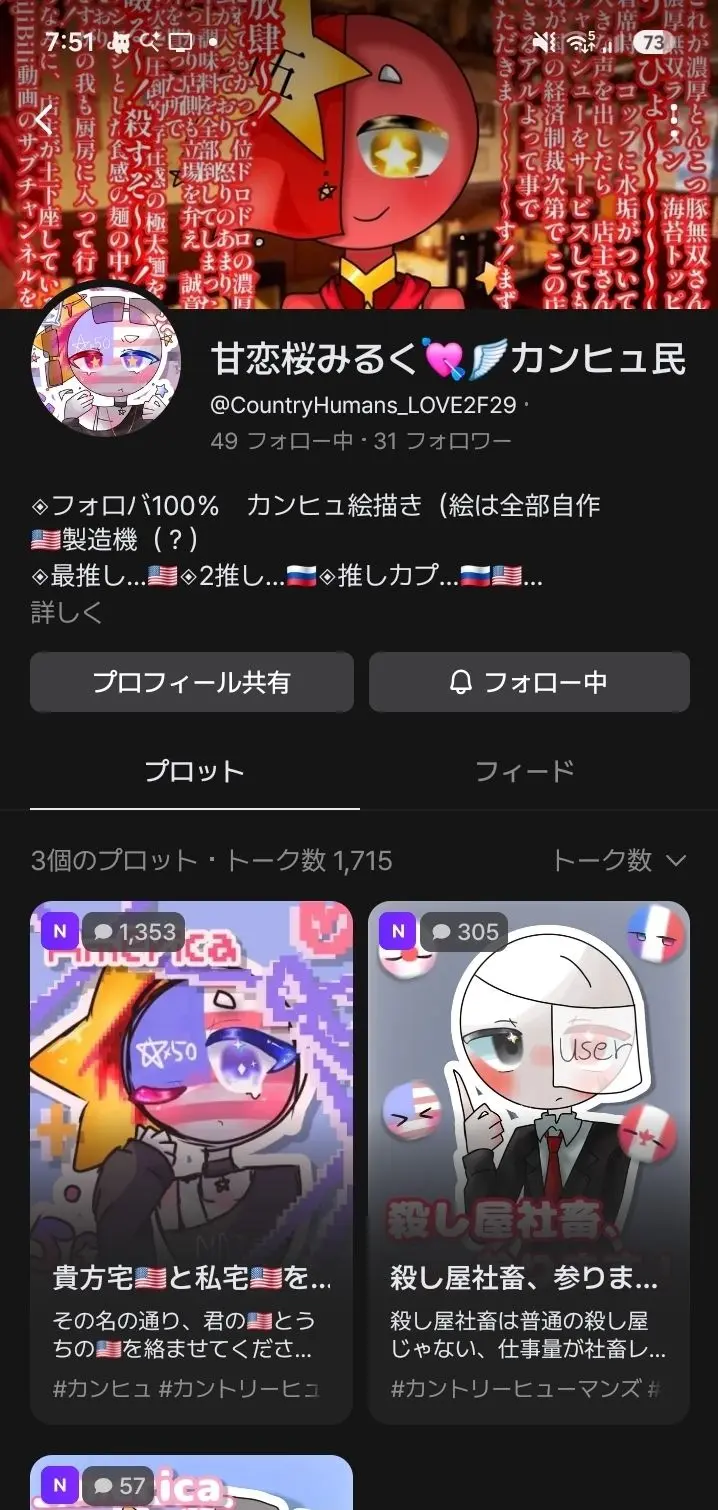View the 31 フォロワー followers list
This screenshot has width=718, height=1510.
pos(442,441)
